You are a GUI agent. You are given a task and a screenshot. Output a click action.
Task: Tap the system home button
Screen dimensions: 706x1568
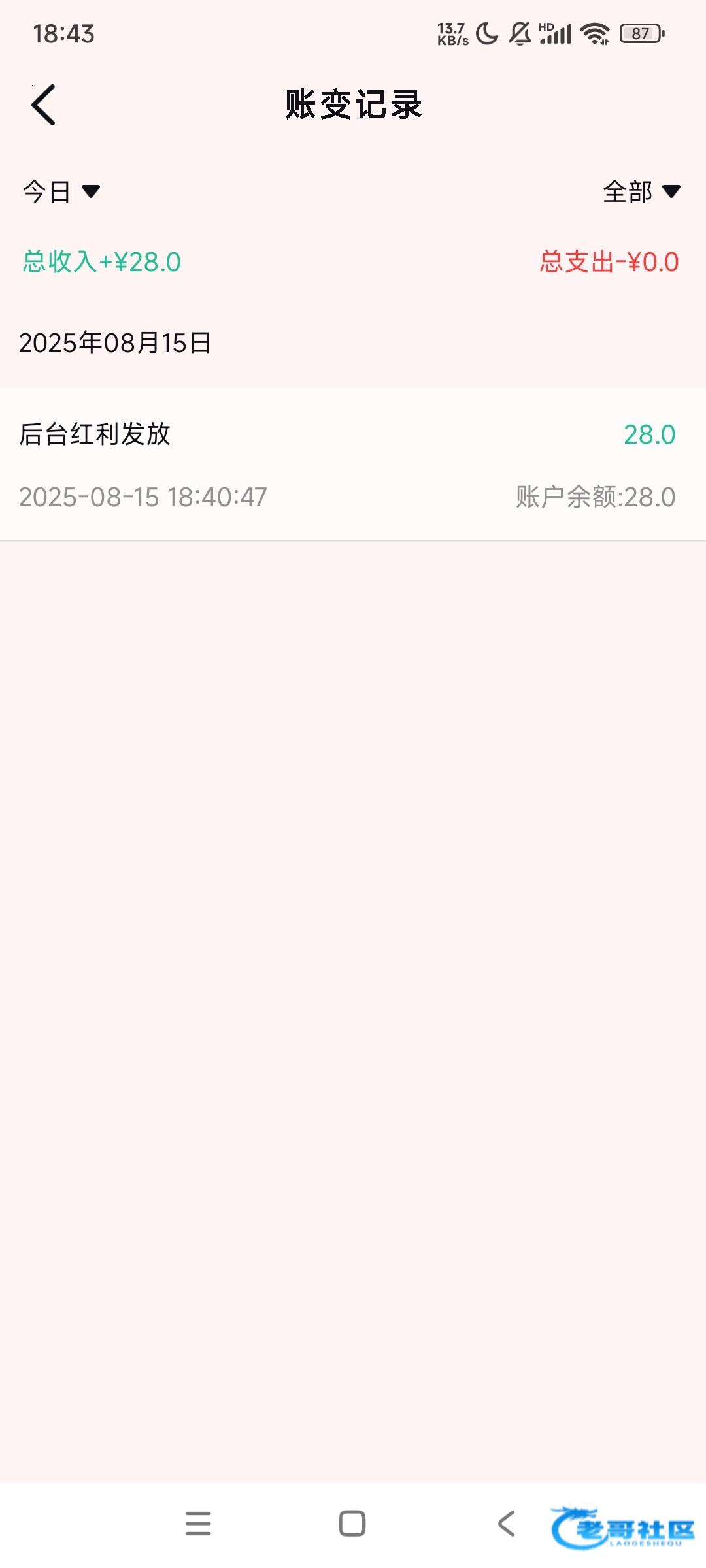pos(352,1524)
